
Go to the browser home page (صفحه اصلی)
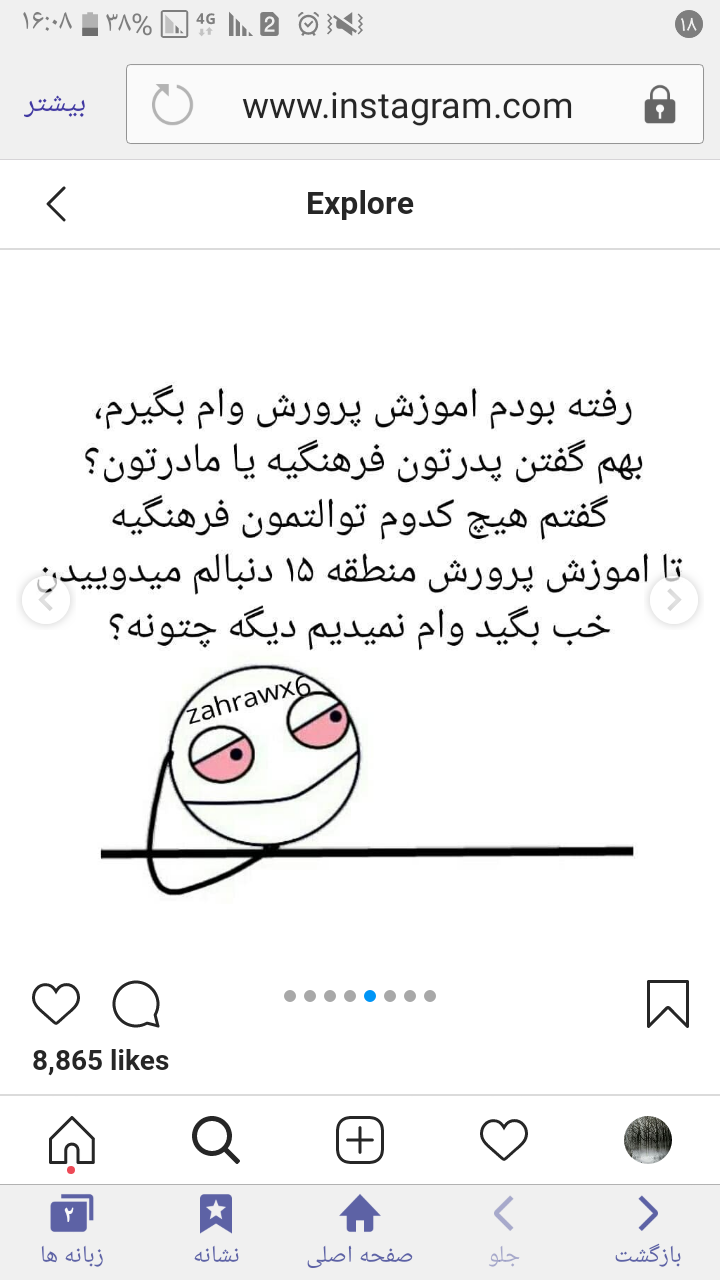360,1232
